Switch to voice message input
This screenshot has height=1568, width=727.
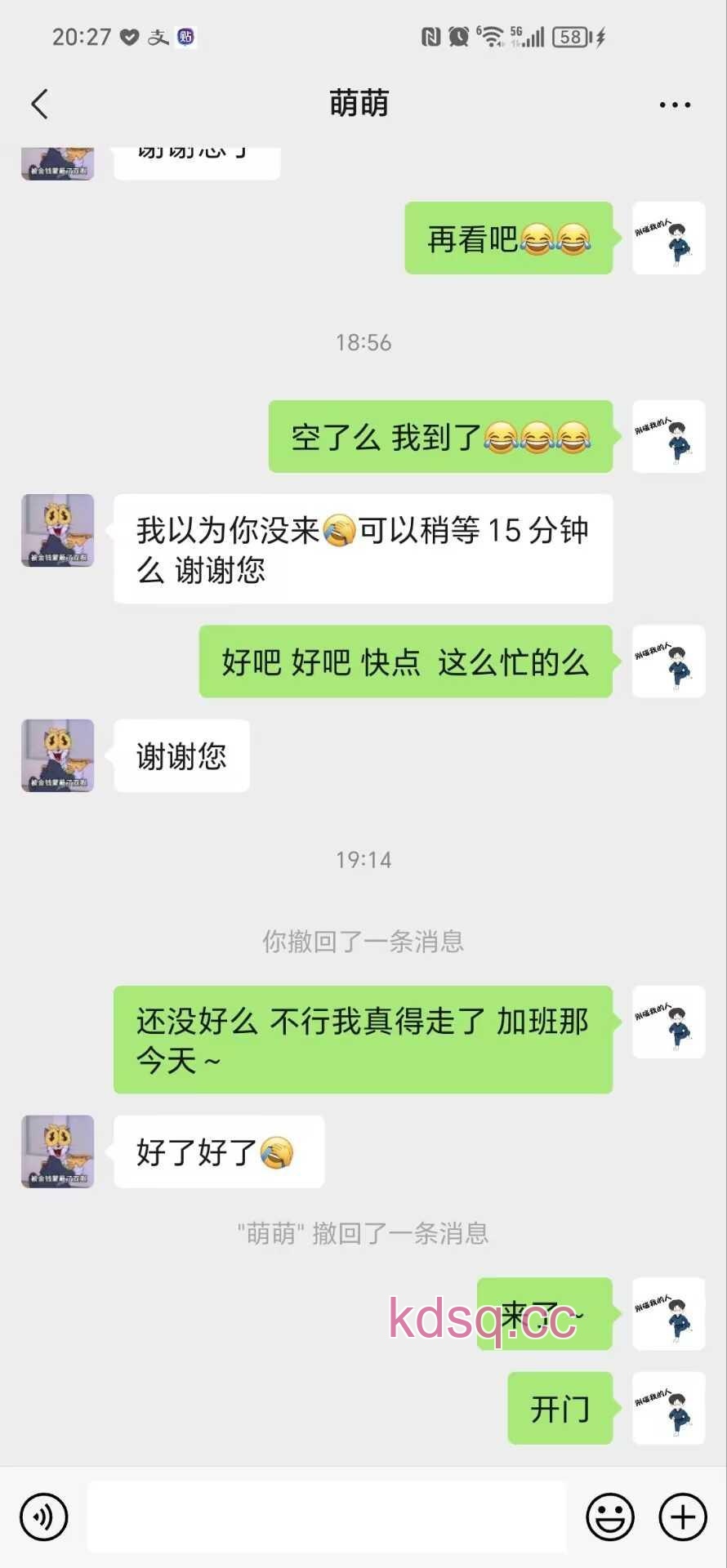click(x=43, y=1517)
